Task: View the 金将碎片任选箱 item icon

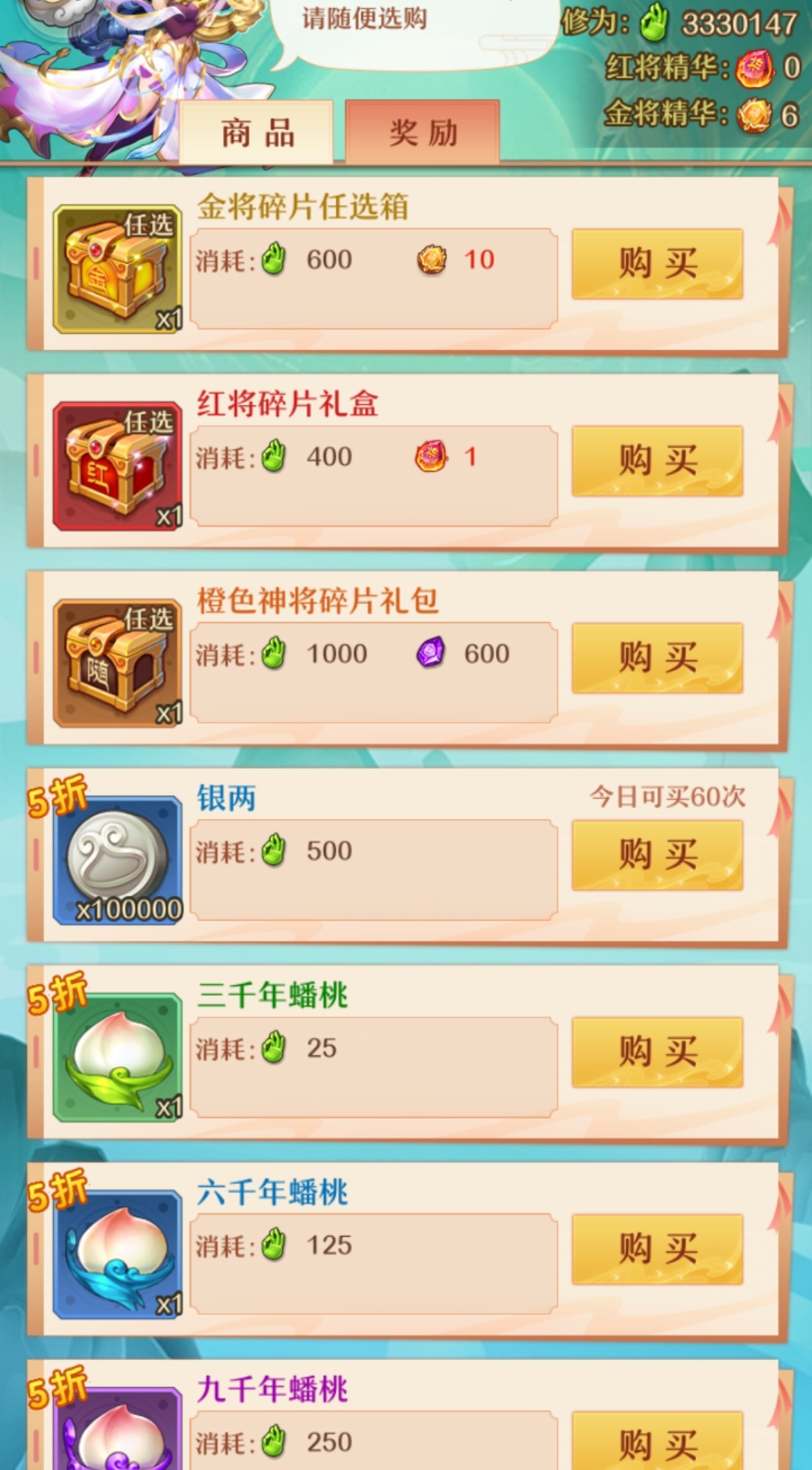Action: click(x=117, y=269)
